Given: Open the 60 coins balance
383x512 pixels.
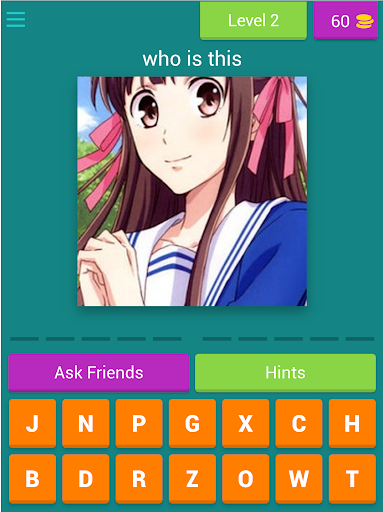Looking at the screenshot, I should [346, 21].
